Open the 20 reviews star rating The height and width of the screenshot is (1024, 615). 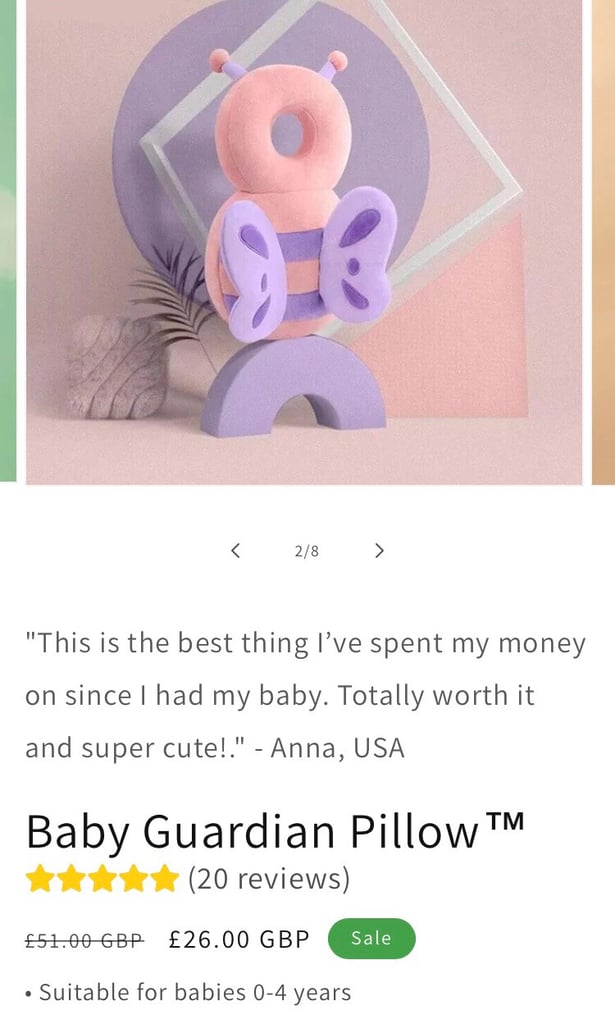(x=188, y=879)
